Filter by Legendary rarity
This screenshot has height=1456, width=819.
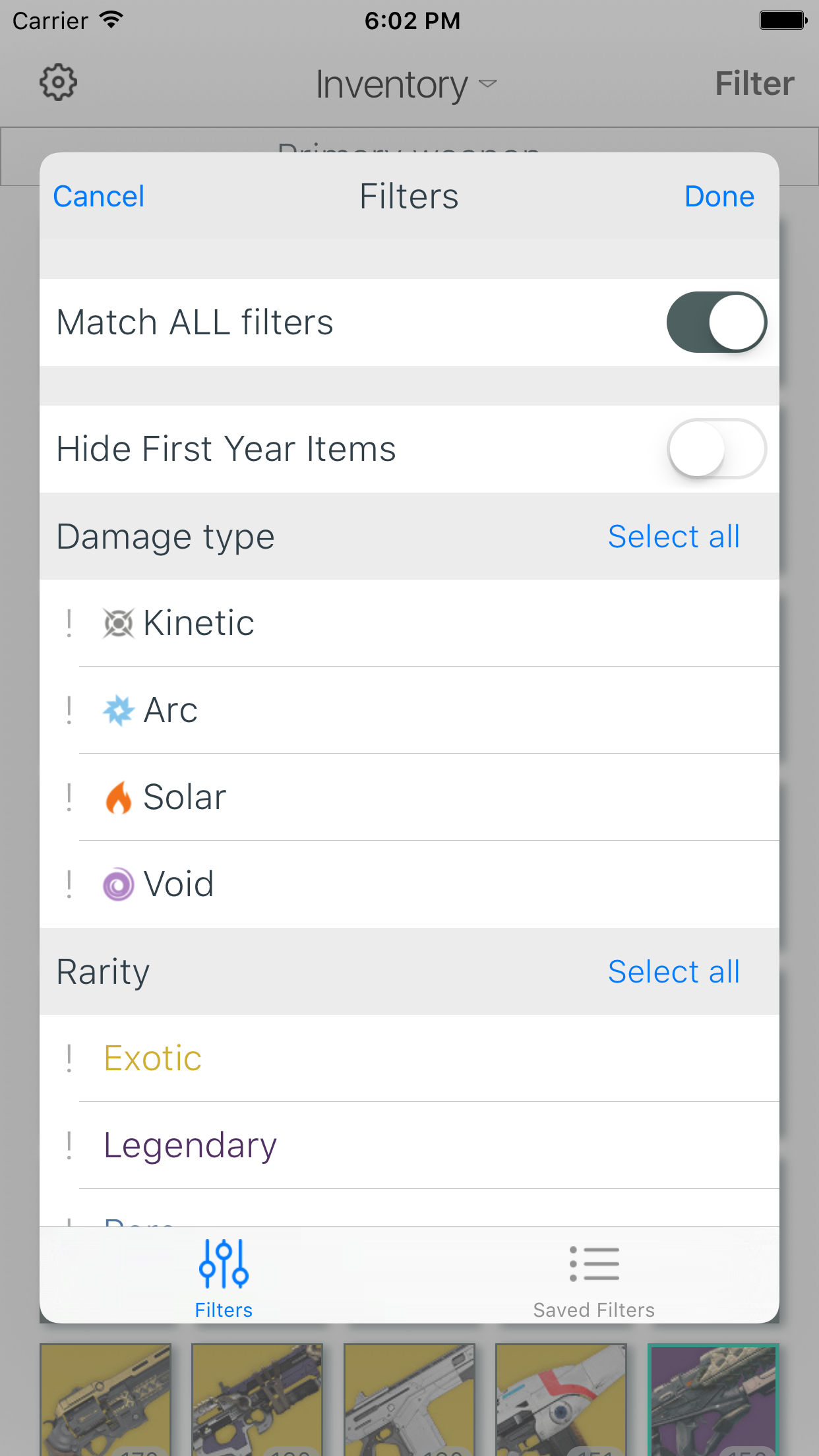(x=409, y=1145)
